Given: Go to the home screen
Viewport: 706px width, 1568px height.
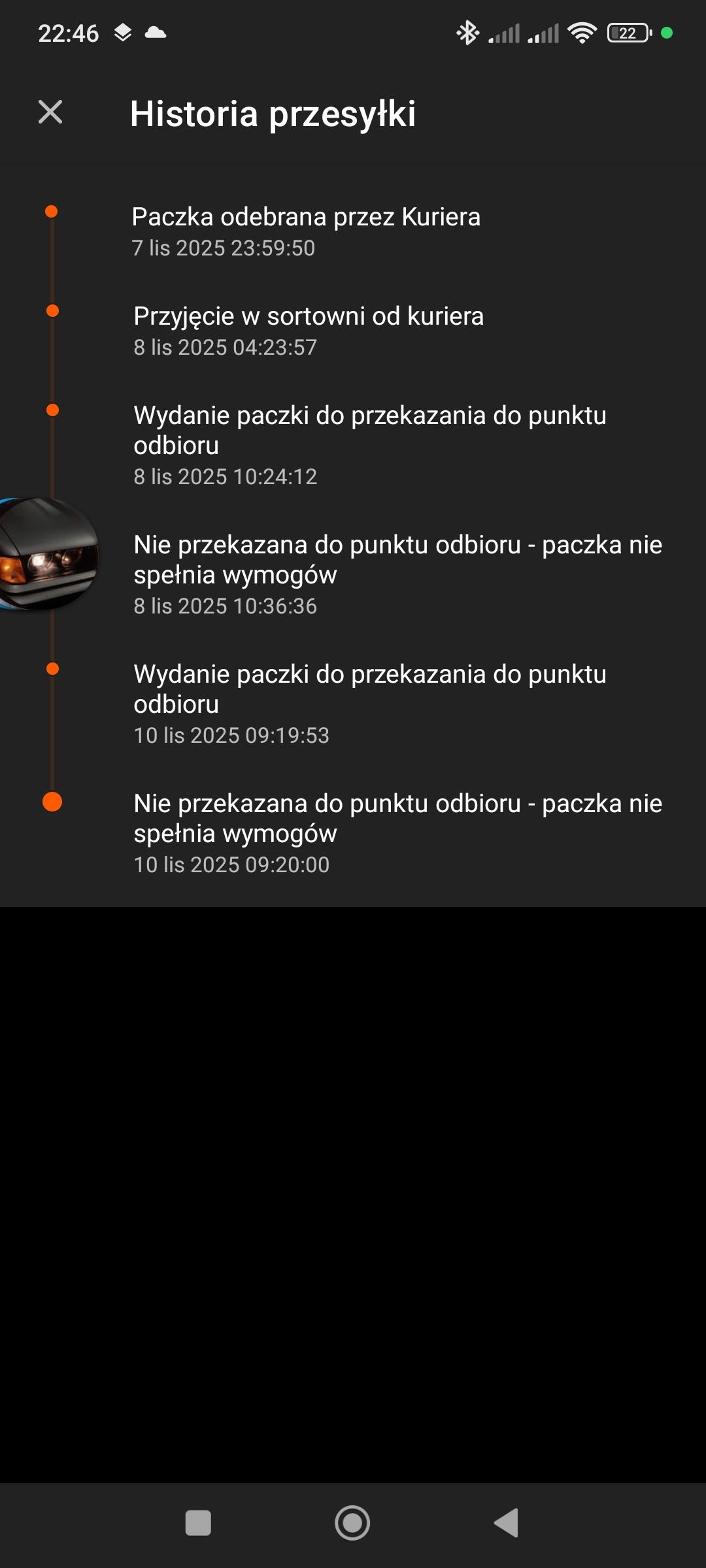Looking at the screenshot, I should coord(352,1523).
